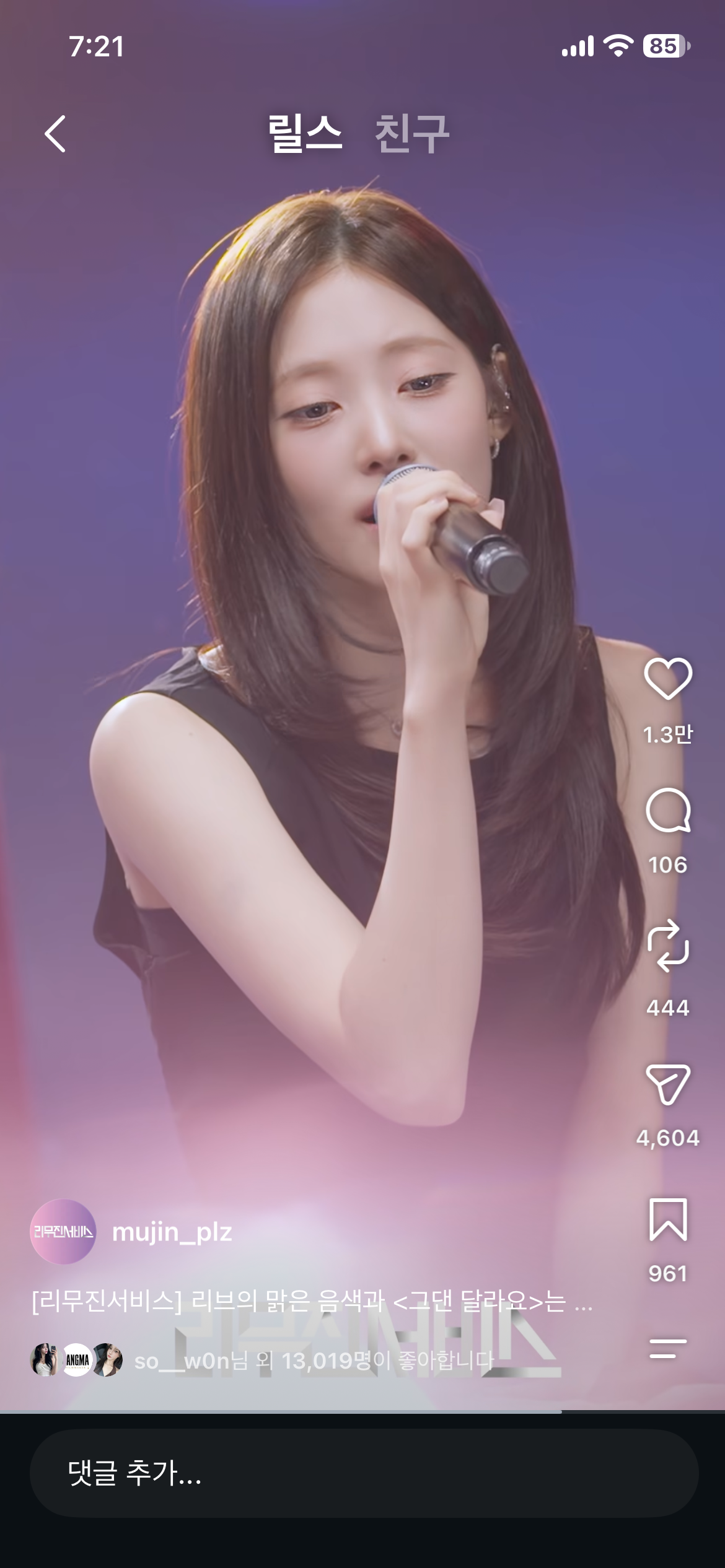Image resolution: width=725 pixels, height=1568 pixels.
Task: Save the reel with the bookmark icon
Action: pos(668,1219)
